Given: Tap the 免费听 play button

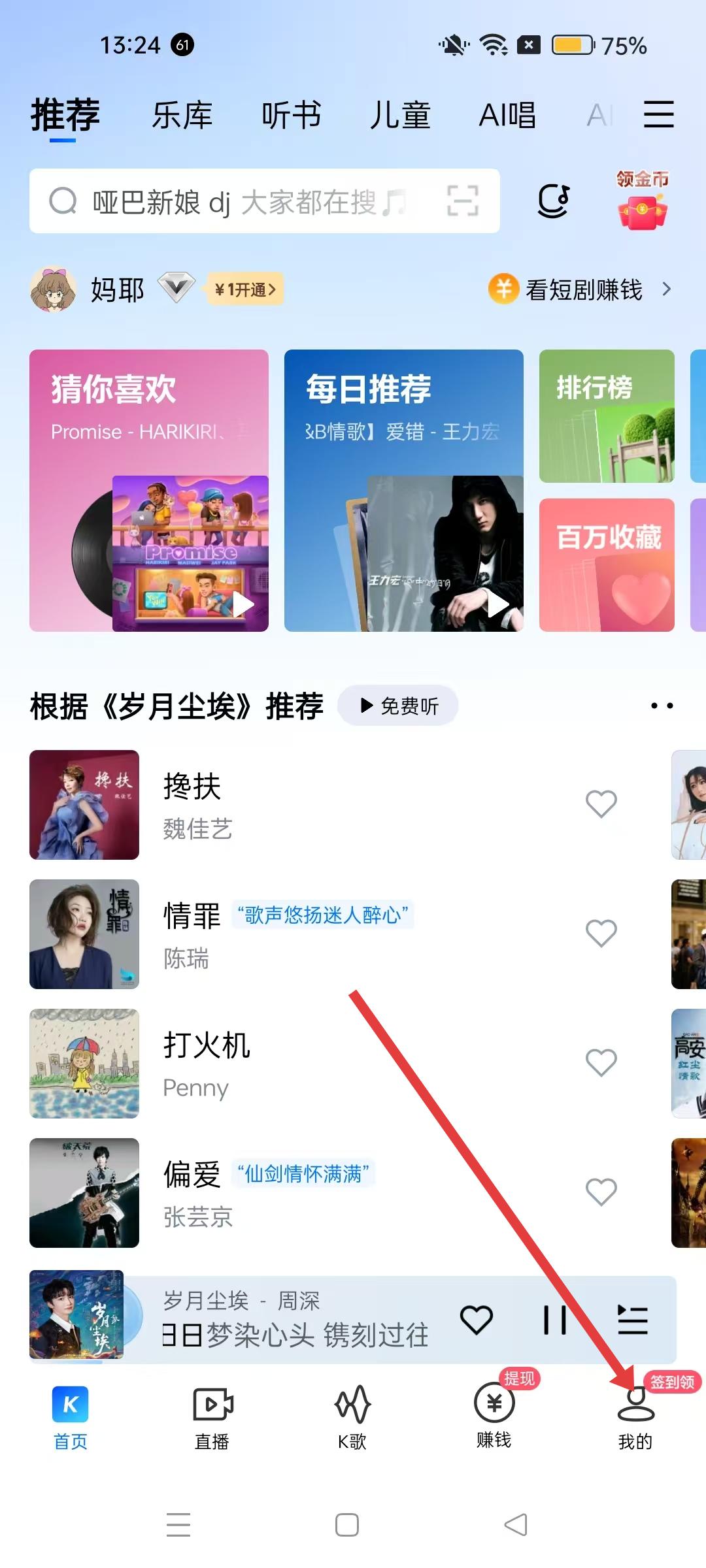Looking at the screenshot, I should click(398, 706).
